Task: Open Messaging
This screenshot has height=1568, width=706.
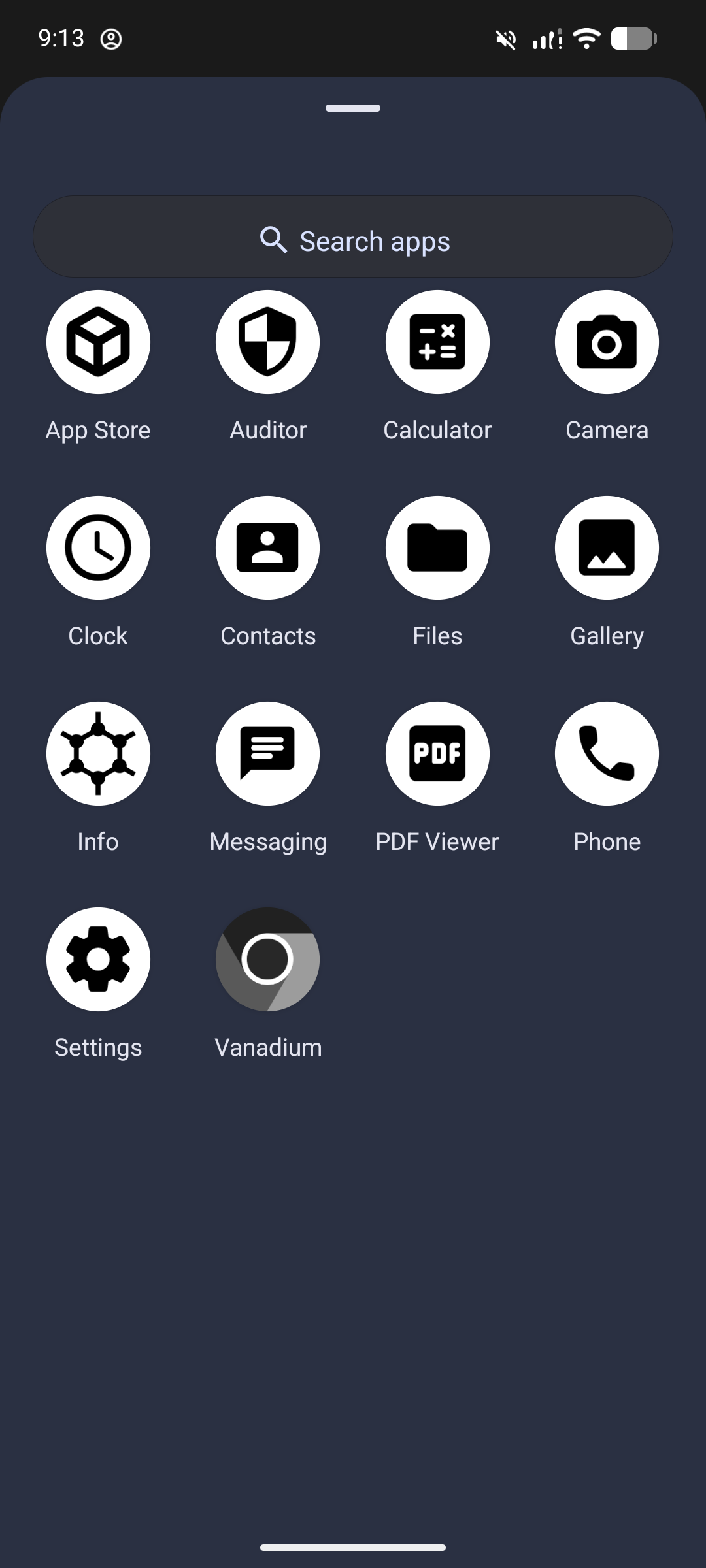Action: tap(267, 754)
